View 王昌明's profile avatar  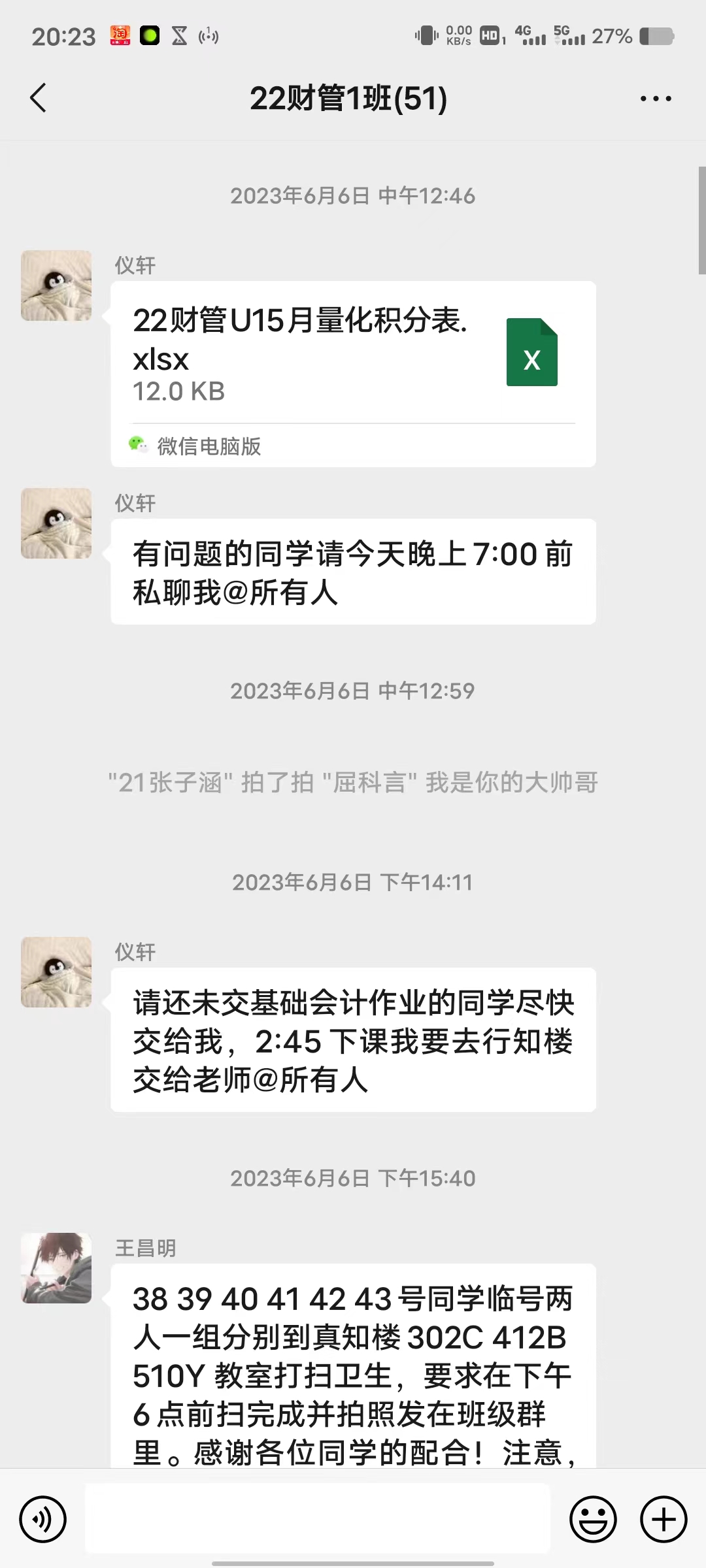57,1267
